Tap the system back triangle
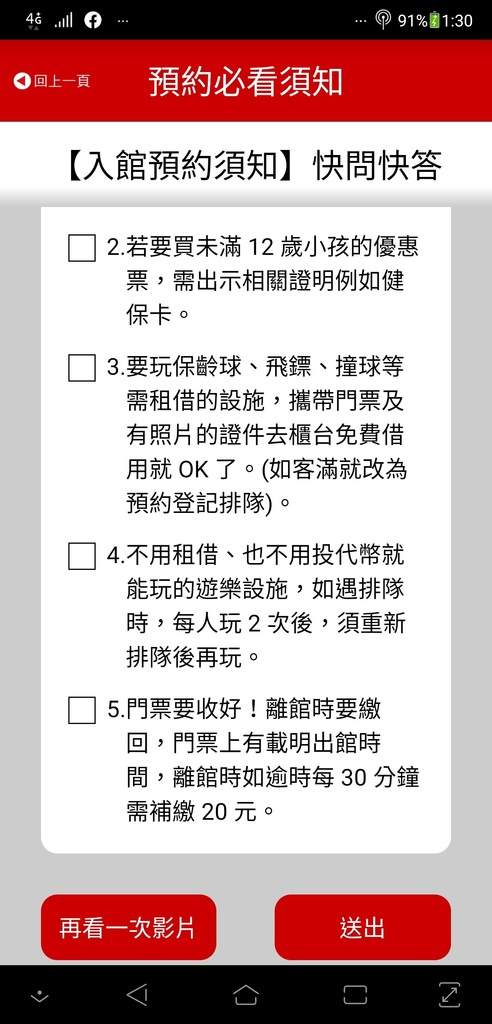 pyautogui.click(x=137, y=995)
